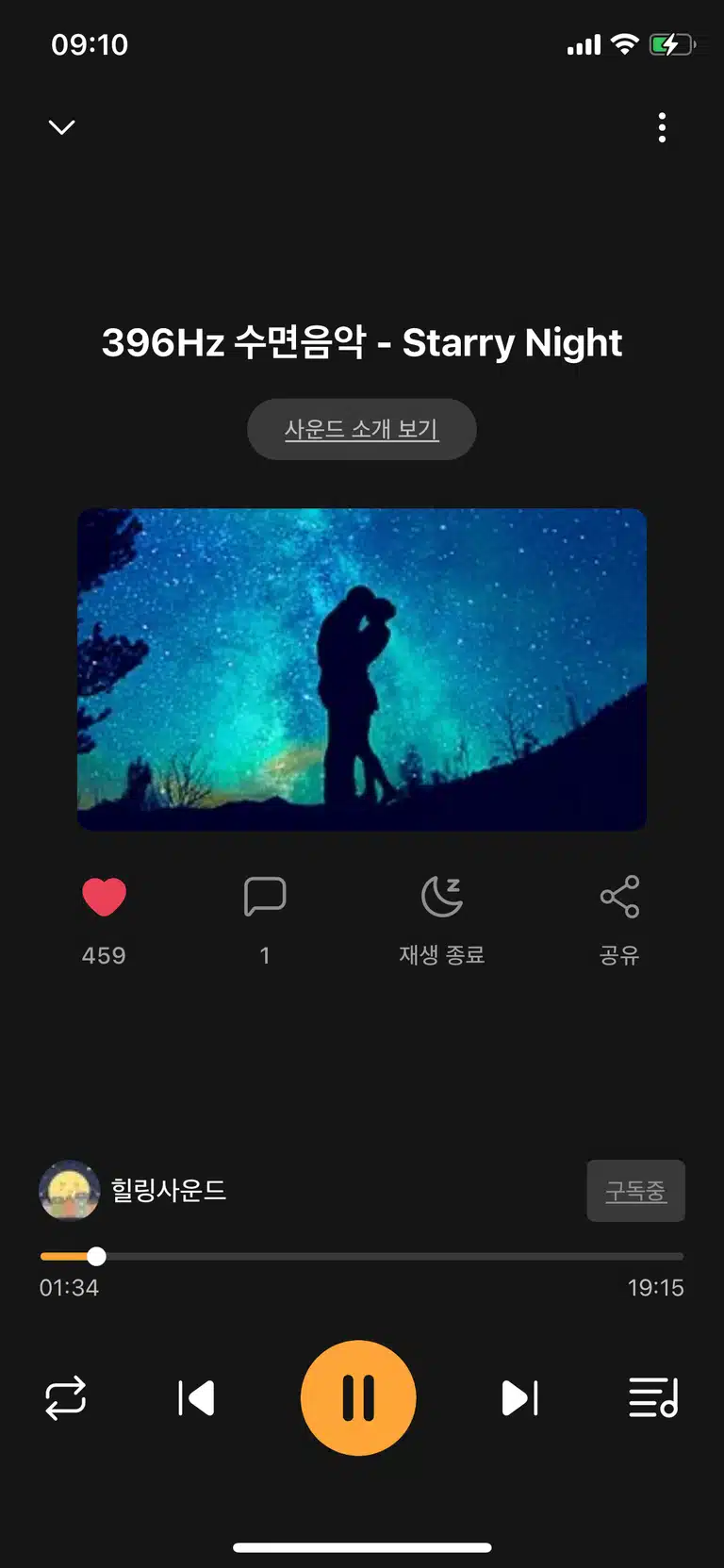This screenshot has height=1568, width=724.
Task: Pause the playback
Action: [x=358, y=1397]
